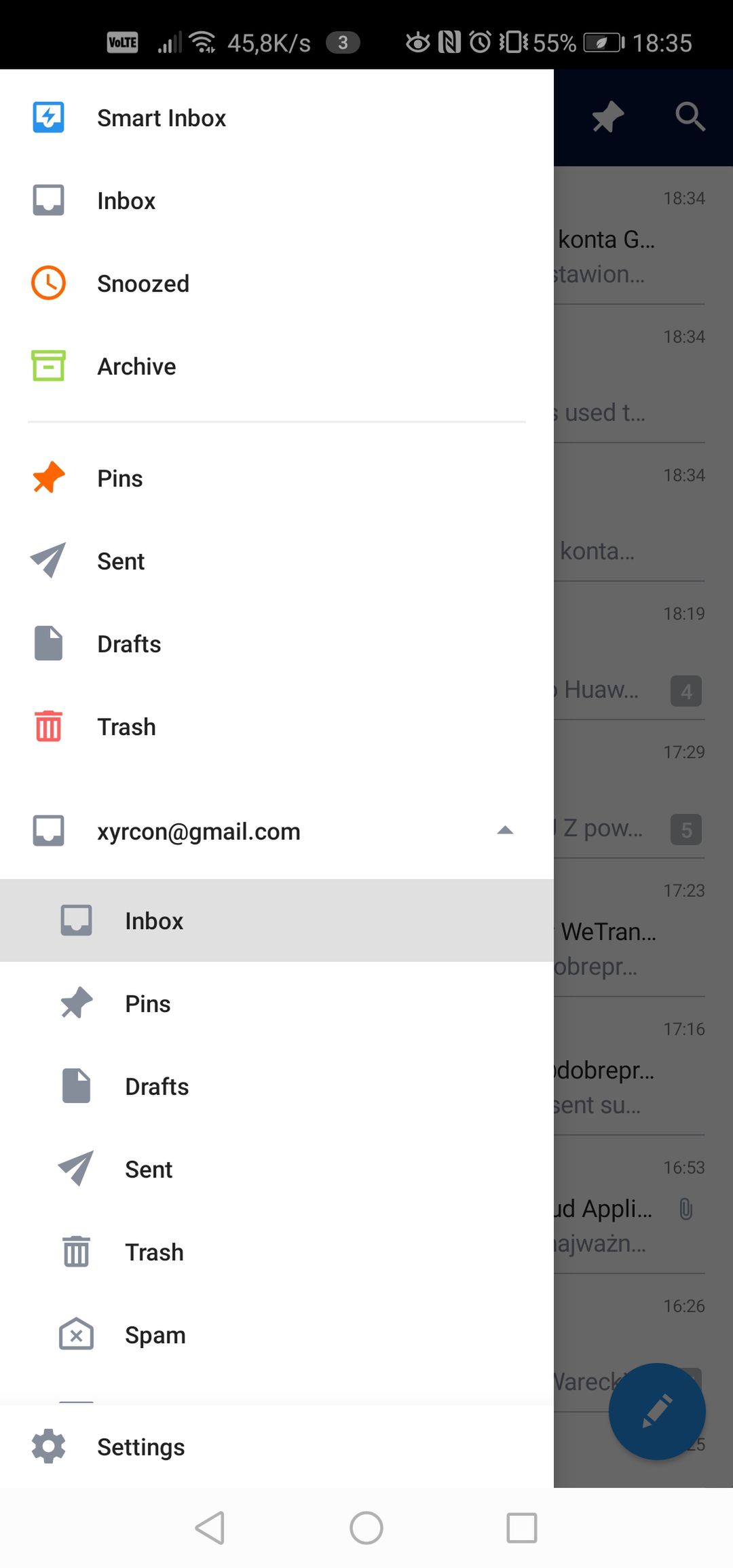
Task: Collapse the xyrcon@gmail.com account folders
Action: tap(505, 831)
